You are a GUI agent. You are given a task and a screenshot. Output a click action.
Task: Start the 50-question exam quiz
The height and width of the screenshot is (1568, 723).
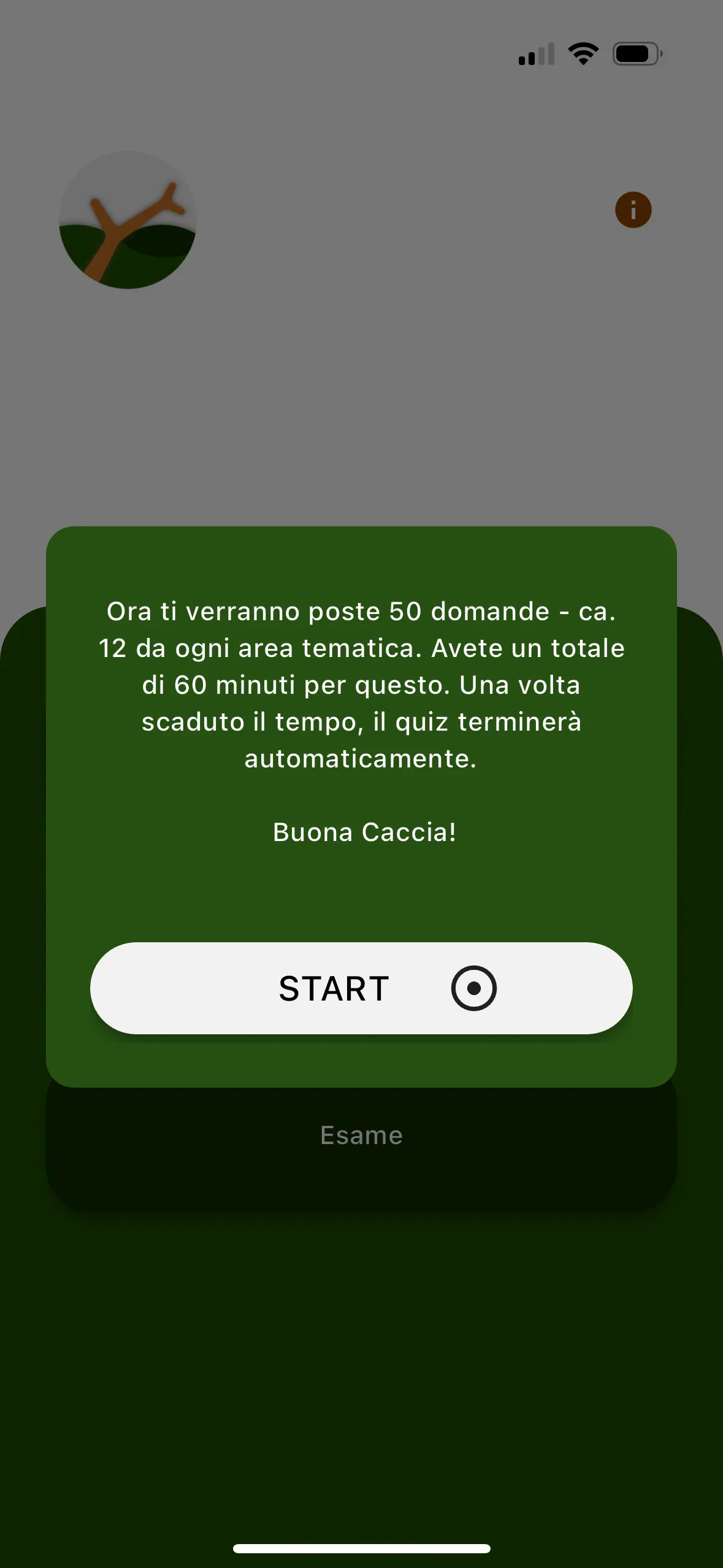coord(361,988)
